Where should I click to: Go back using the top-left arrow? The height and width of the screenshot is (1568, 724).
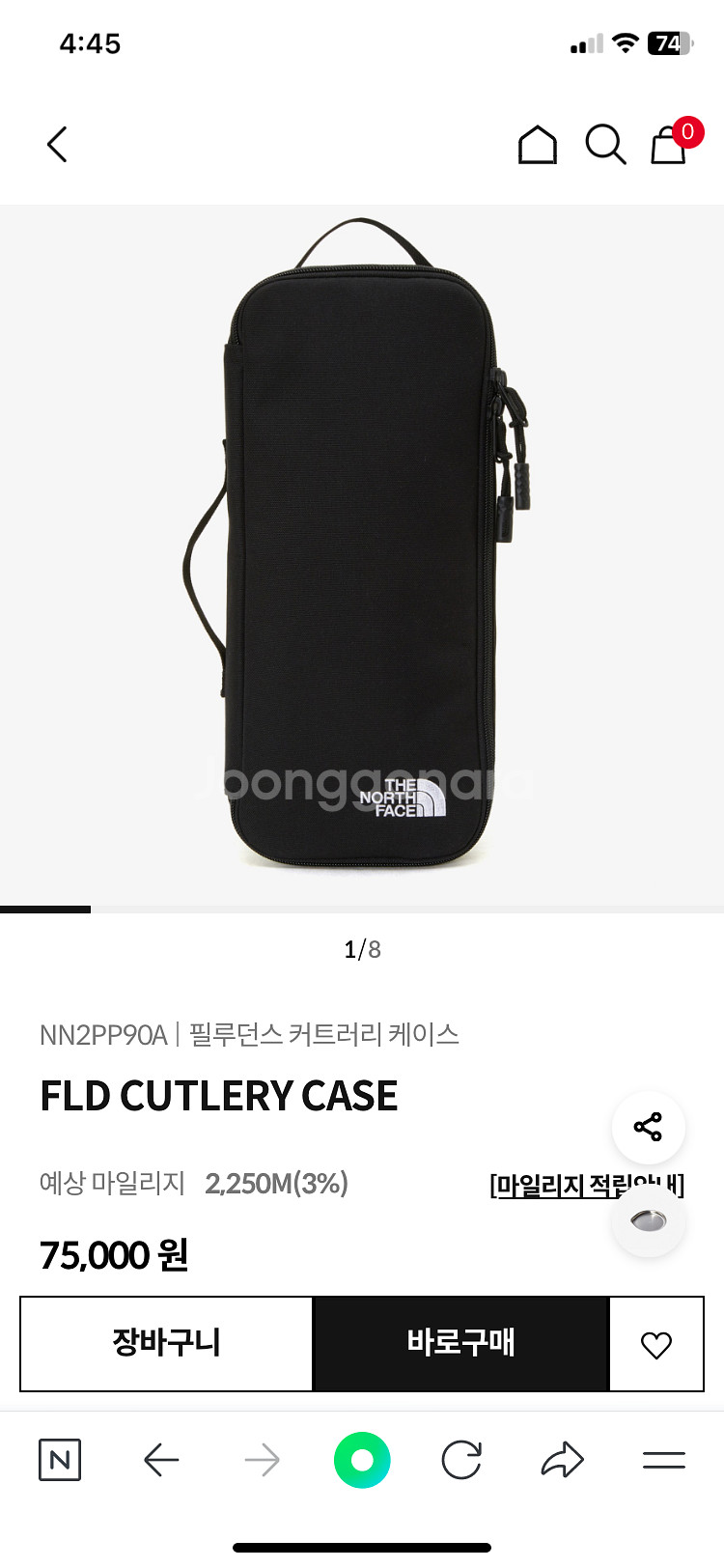click(x=57, y=145)
